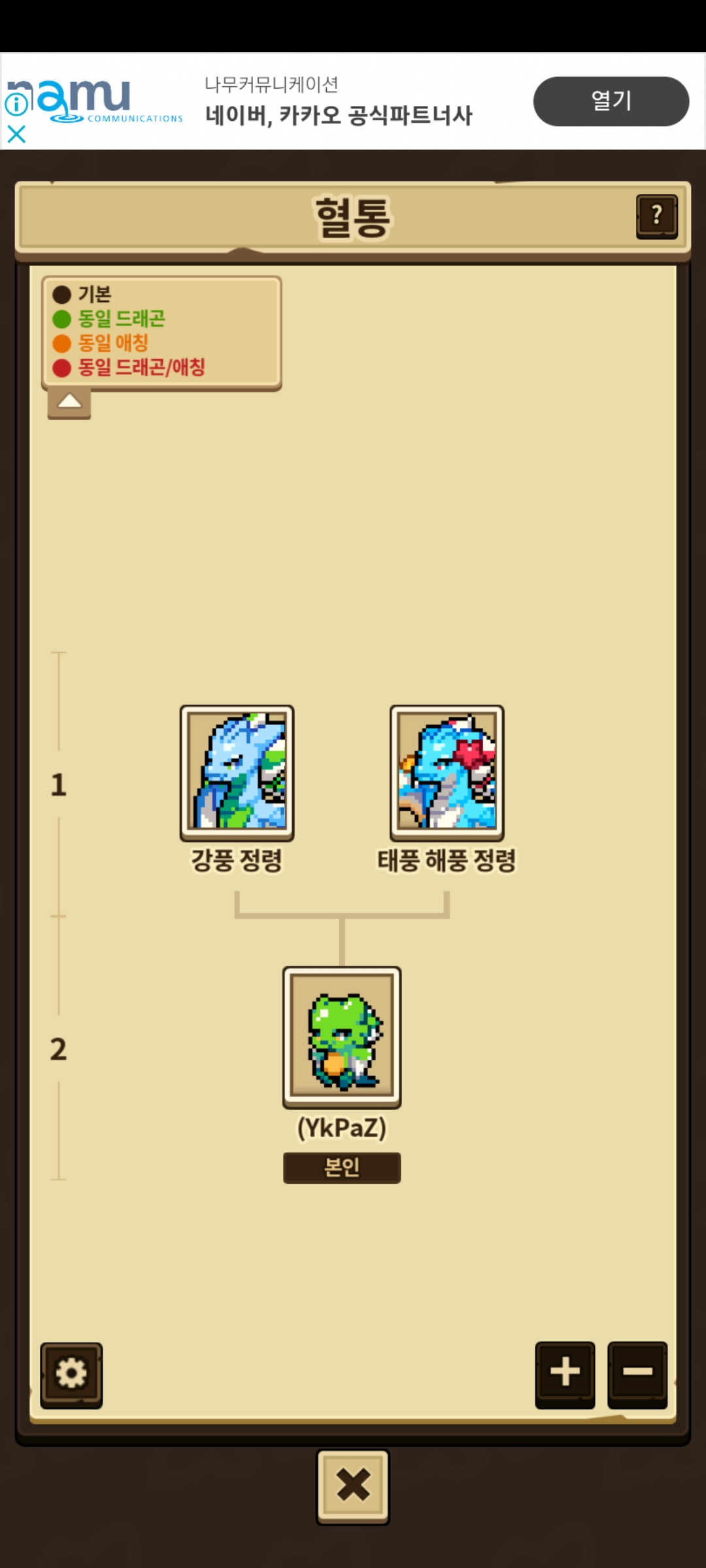Tap the 열기 ad button
This screenshot has height=1568, width=706.
tap(611, 101)
